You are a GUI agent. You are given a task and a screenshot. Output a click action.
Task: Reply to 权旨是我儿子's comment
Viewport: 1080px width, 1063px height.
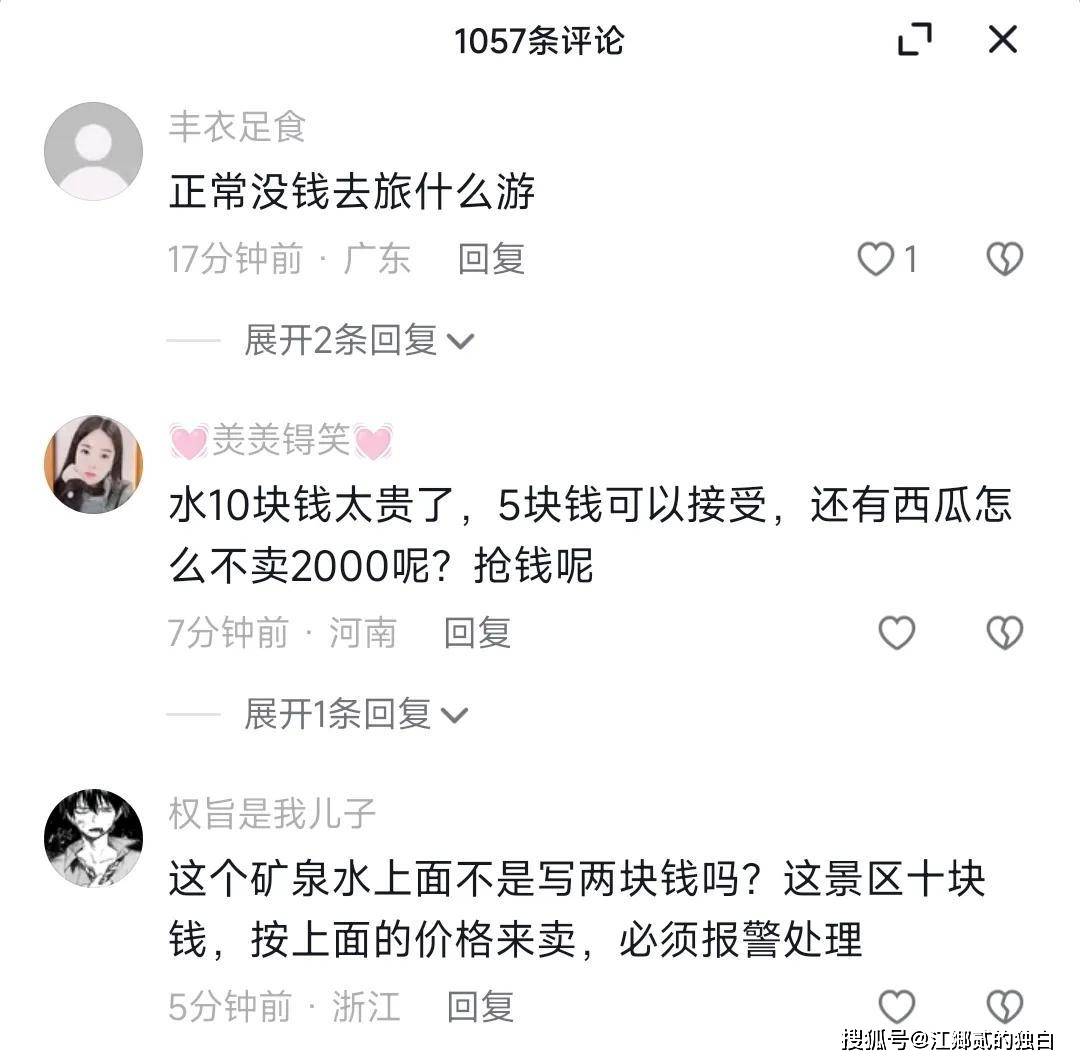(480, 1006)
